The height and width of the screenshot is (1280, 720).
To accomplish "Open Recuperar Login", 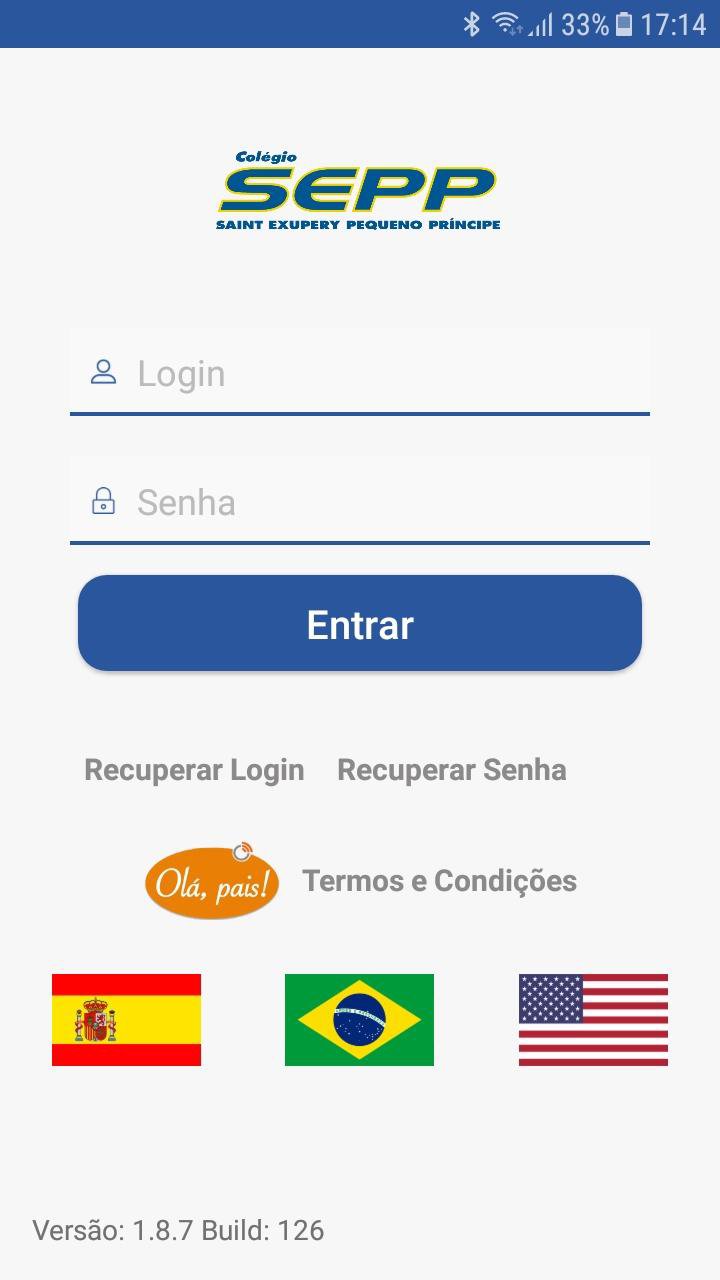I will 194,770.
